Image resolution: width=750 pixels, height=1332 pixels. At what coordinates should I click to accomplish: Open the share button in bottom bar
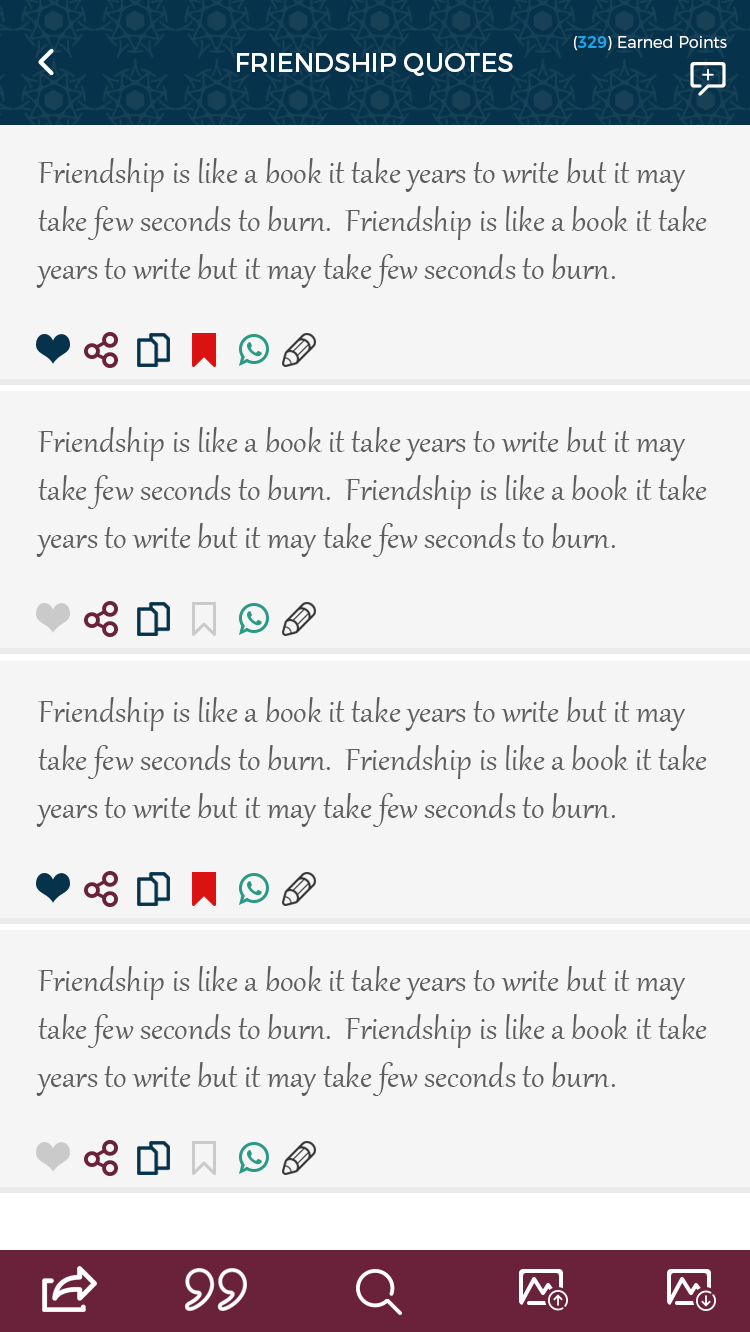[69, 1290]
